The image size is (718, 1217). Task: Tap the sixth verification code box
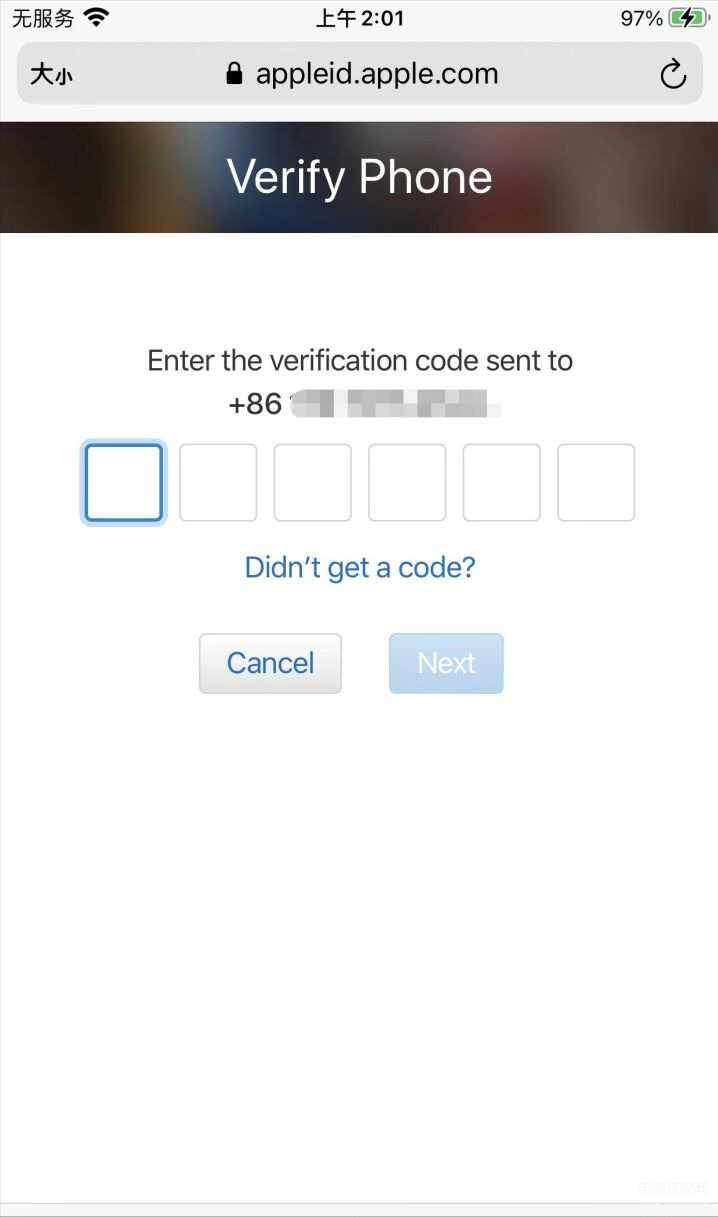point(596,483)
